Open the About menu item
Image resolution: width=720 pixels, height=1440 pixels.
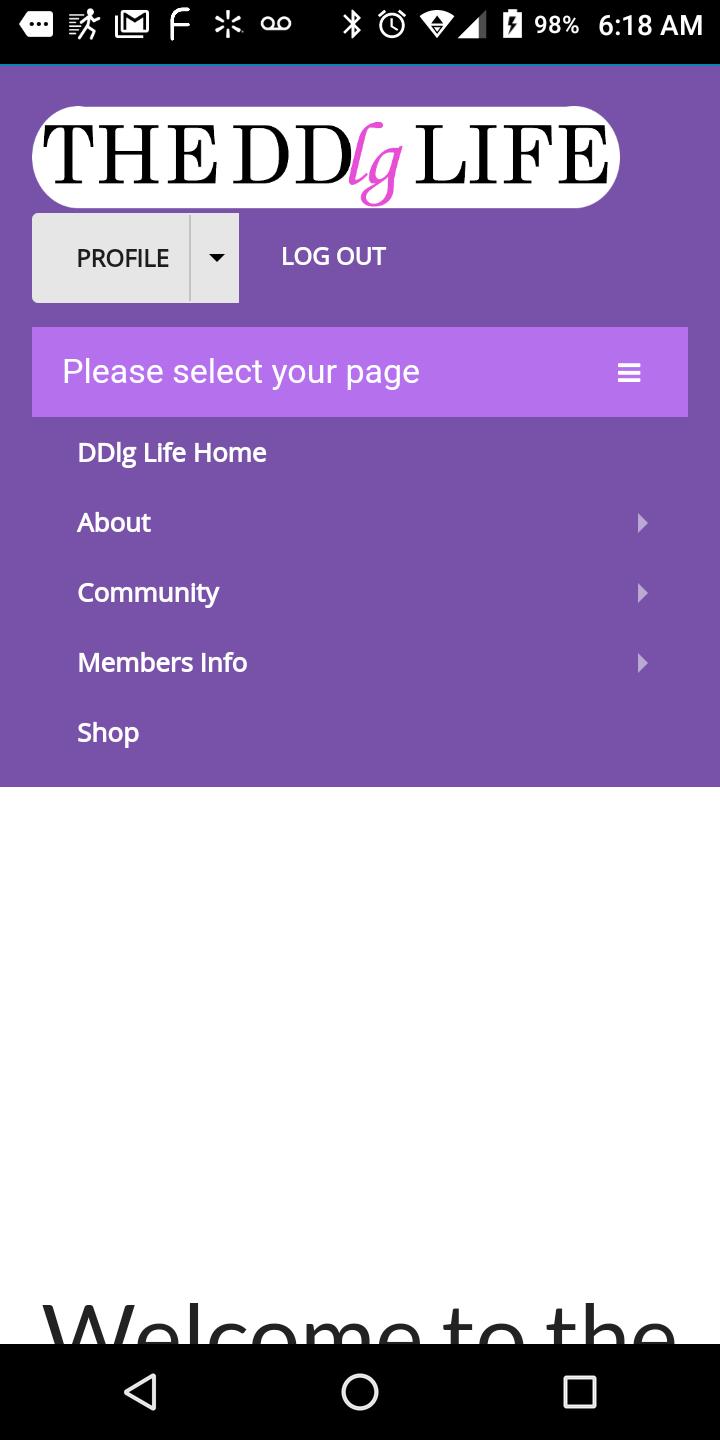coord(114,523)
